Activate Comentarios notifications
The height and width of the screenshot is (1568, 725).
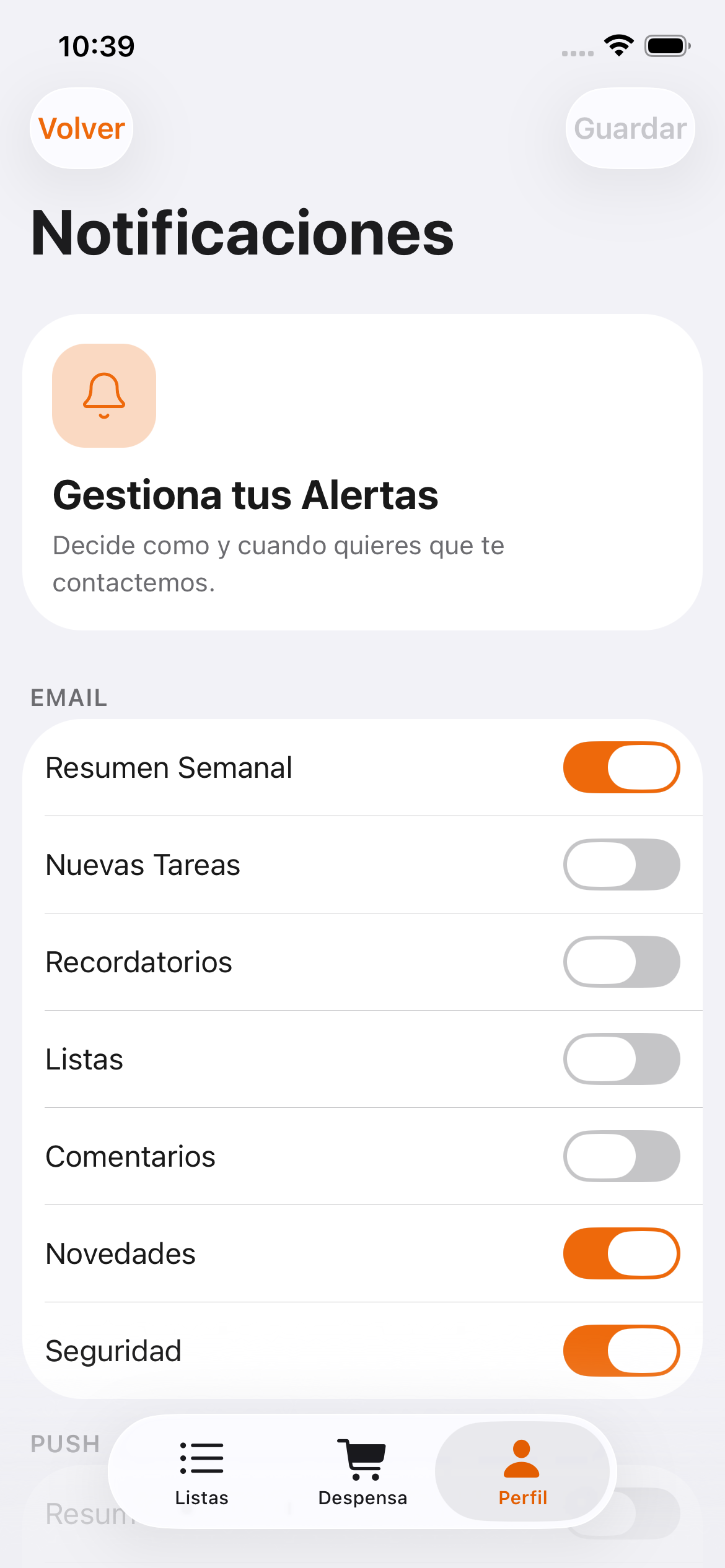622,1156
